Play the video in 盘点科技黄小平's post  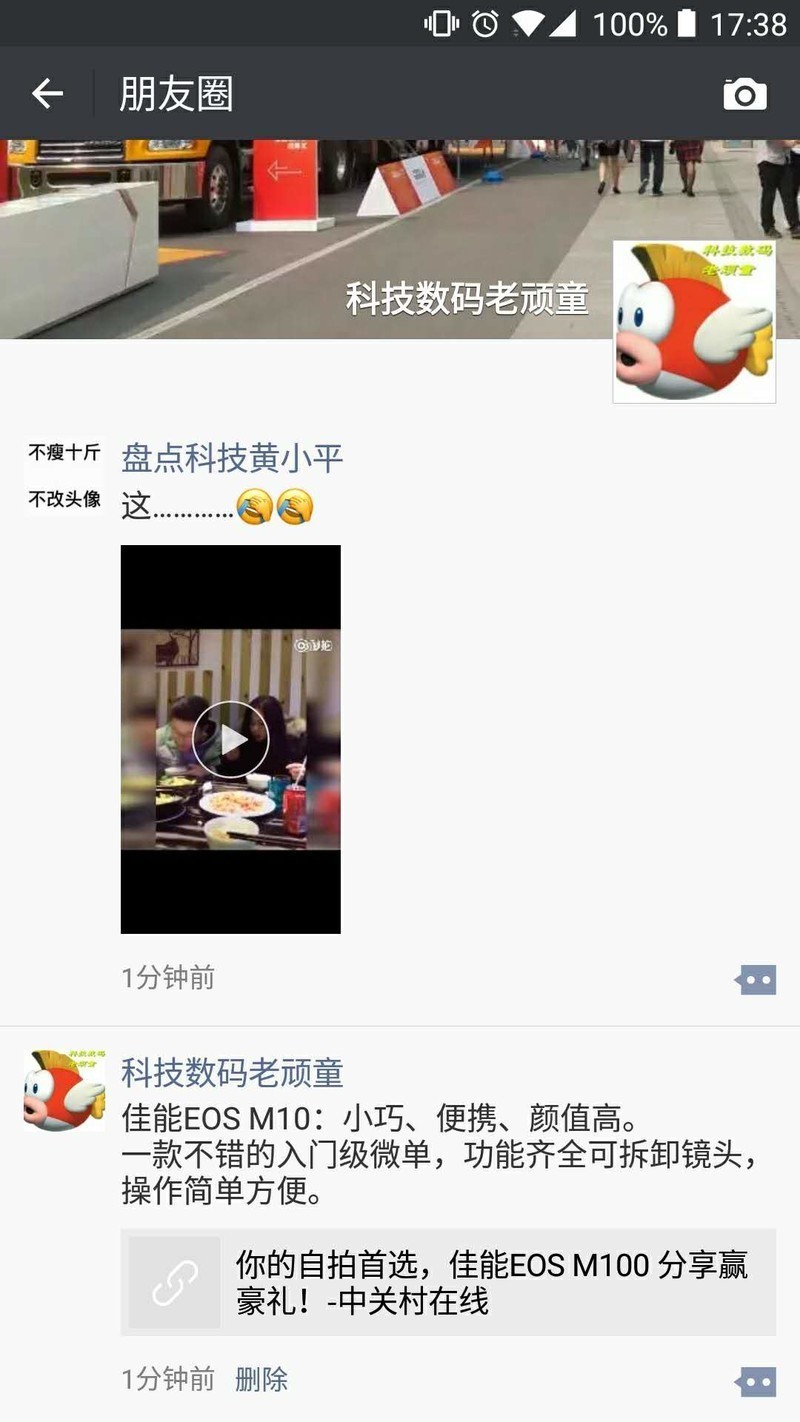click(231, 739)
